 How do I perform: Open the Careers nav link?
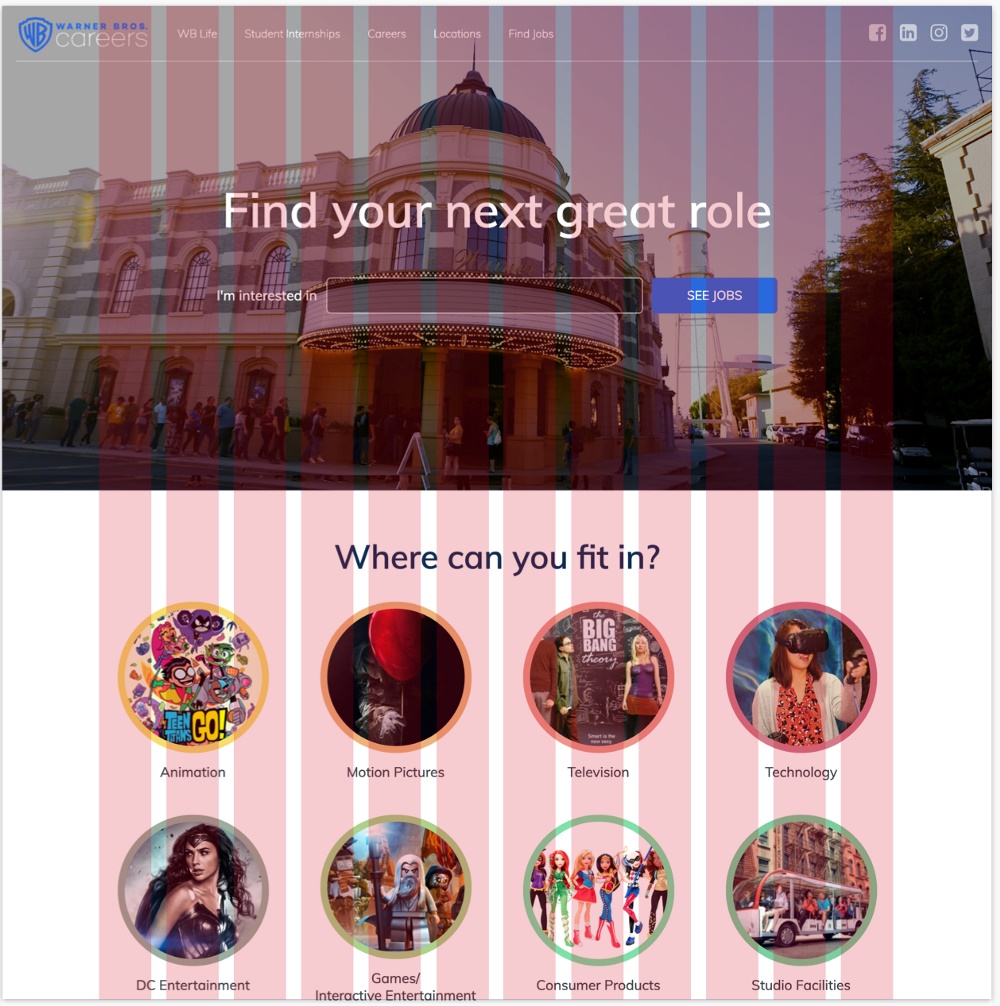(386, 34)
